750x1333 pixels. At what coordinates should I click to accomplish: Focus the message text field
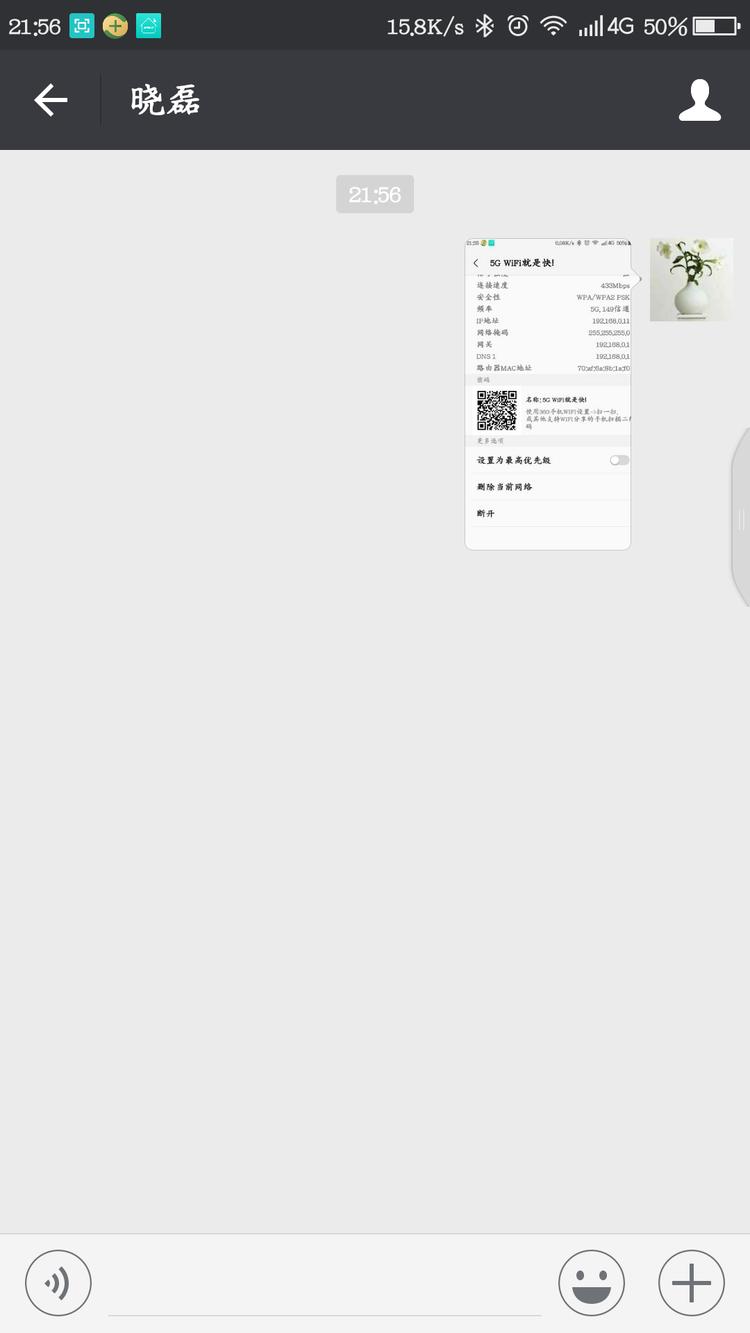point(324,1285)
